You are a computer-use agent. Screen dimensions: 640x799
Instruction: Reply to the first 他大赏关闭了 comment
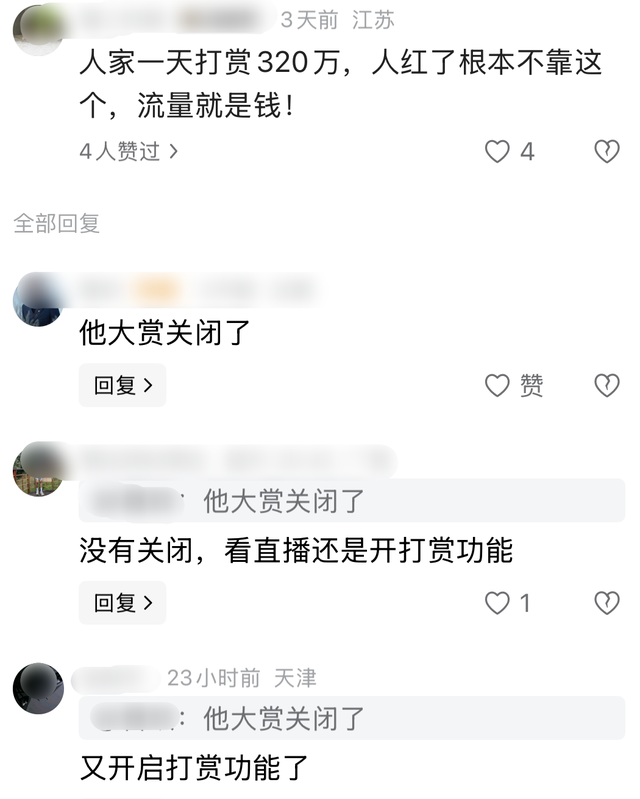pos(122,385)
